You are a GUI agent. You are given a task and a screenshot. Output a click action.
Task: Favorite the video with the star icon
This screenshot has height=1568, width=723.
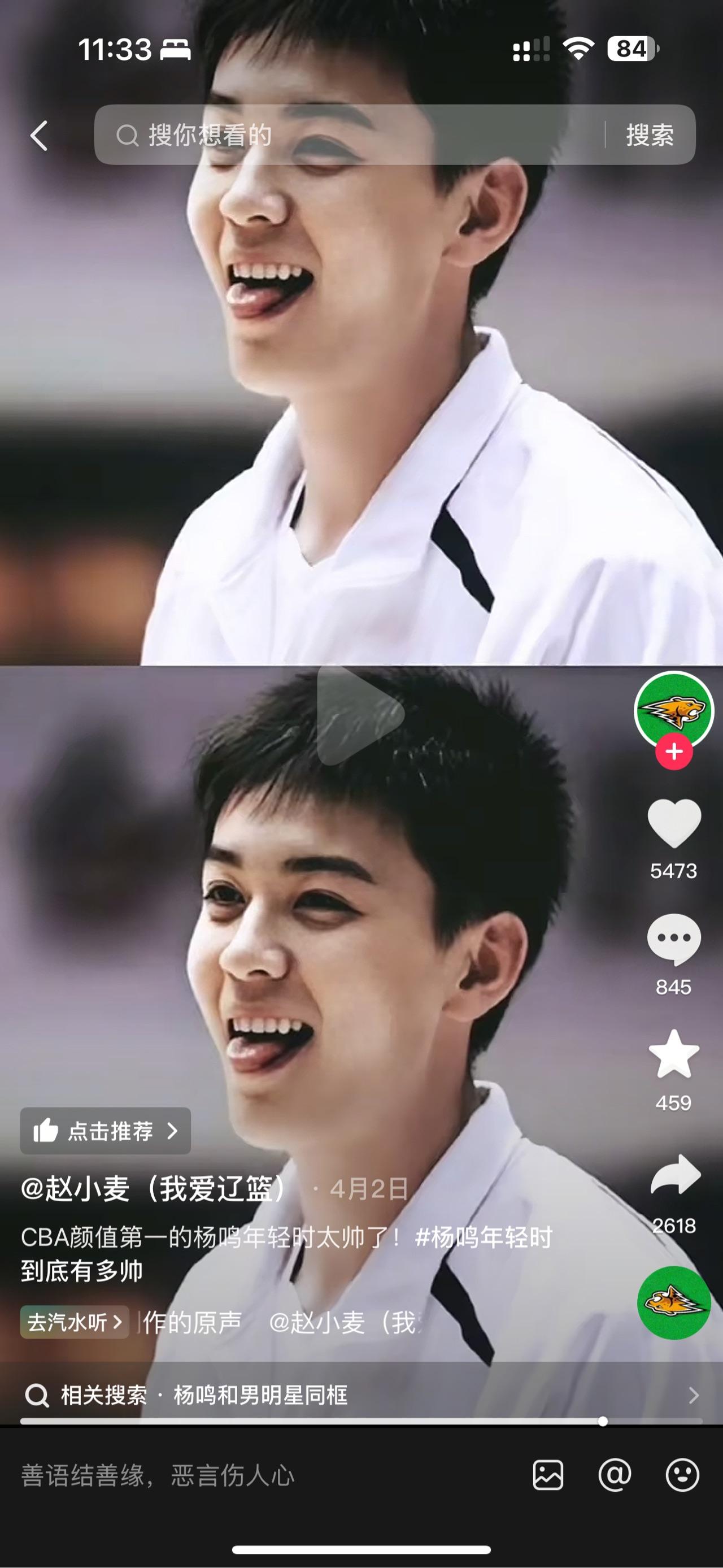pos(674,1054)
